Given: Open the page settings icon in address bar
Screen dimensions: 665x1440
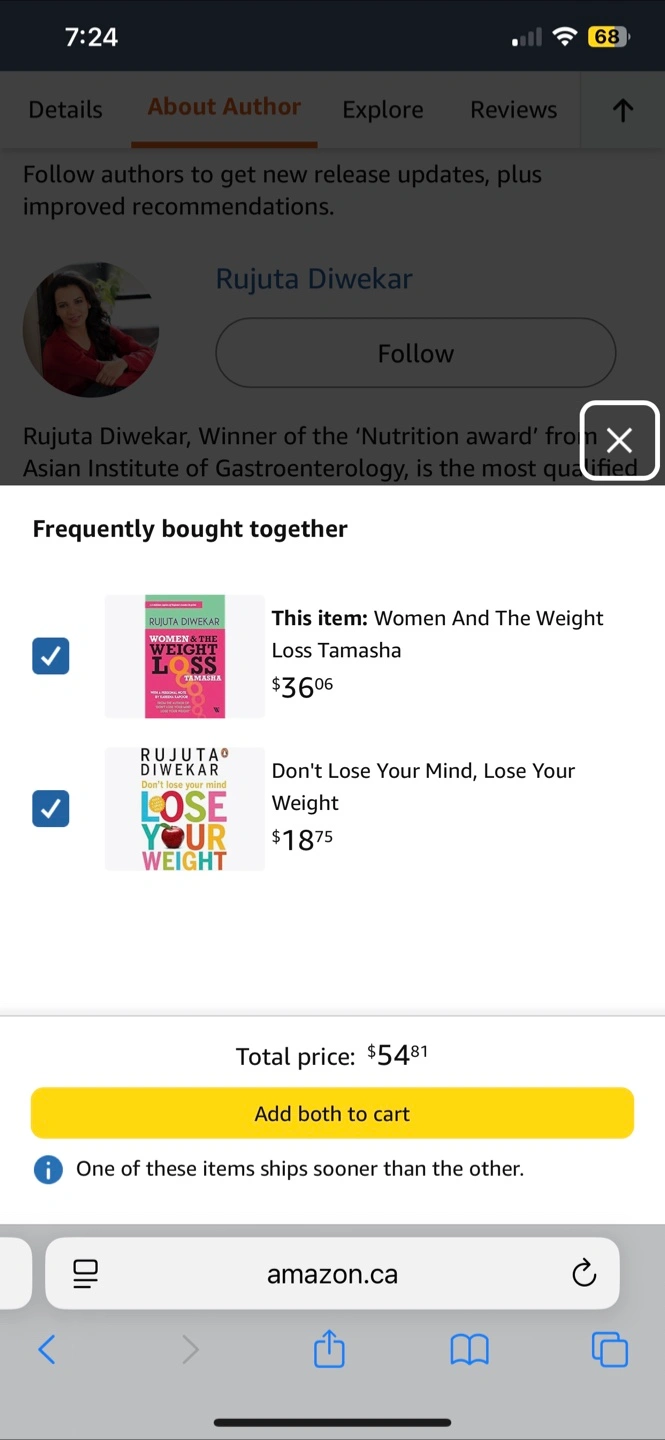Looking at the screenshot, I should (86, 1273).
